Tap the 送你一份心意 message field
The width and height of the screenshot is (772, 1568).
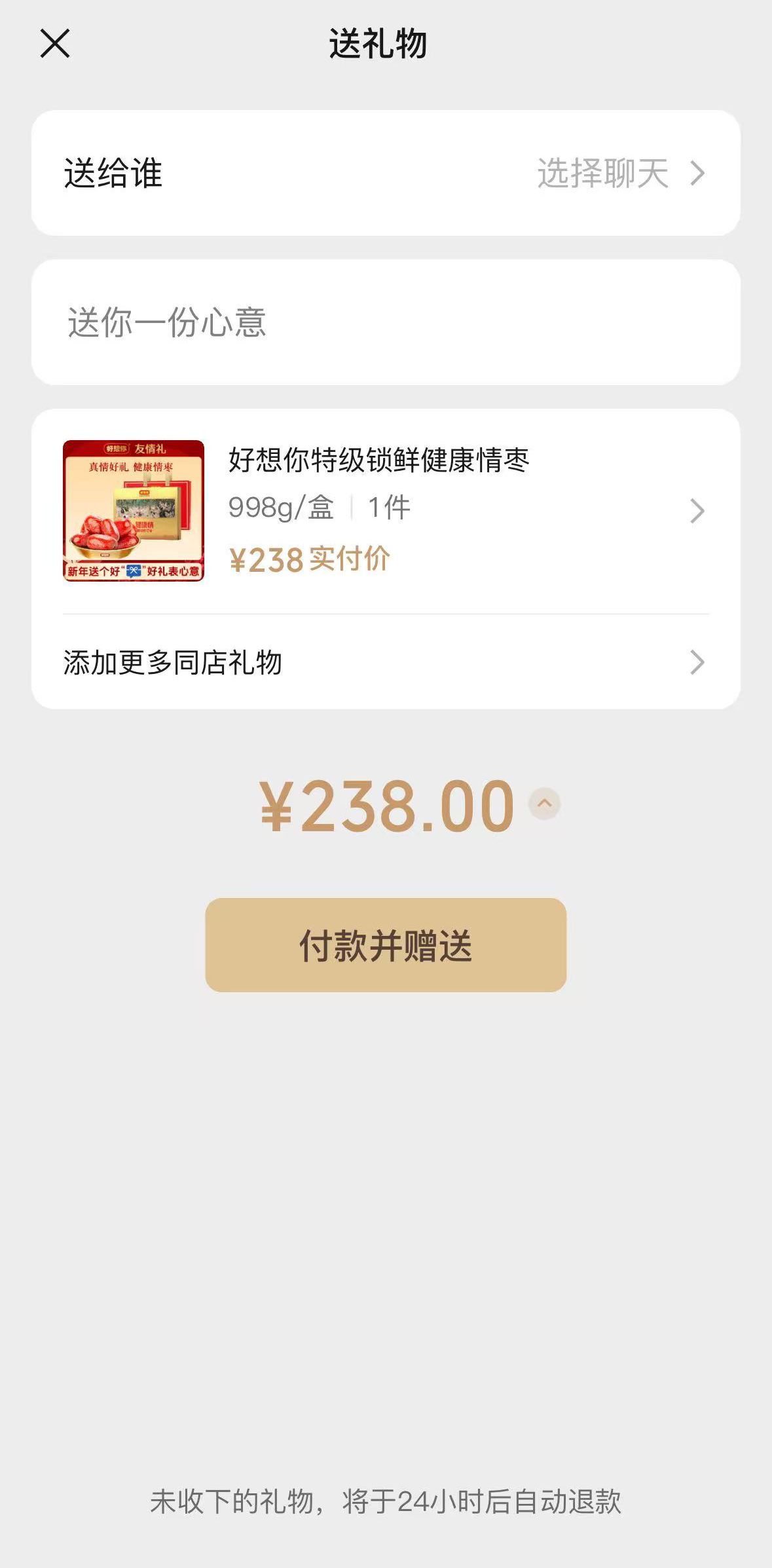coord(385,322)
